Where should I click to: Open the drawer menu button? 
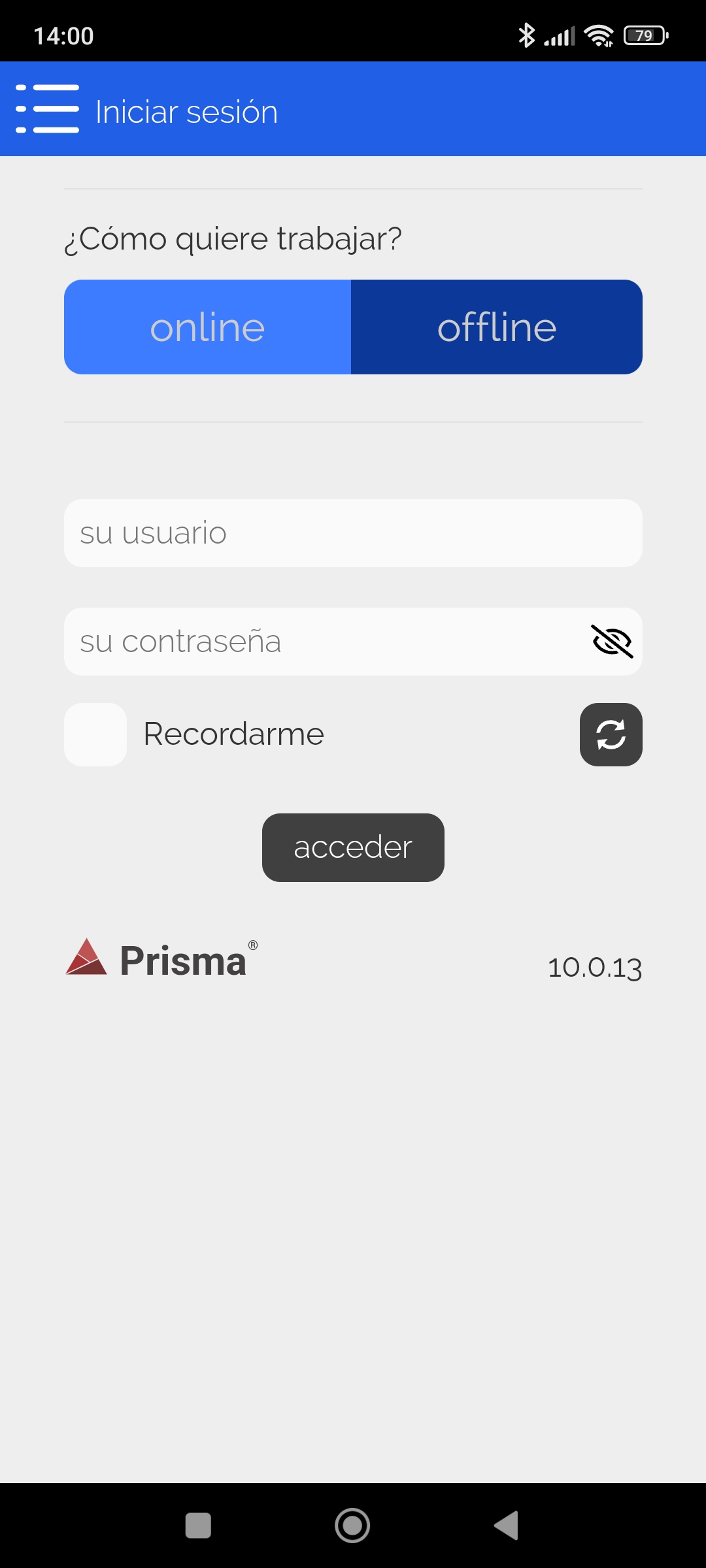pyautogui.click(x=47, y=108)
